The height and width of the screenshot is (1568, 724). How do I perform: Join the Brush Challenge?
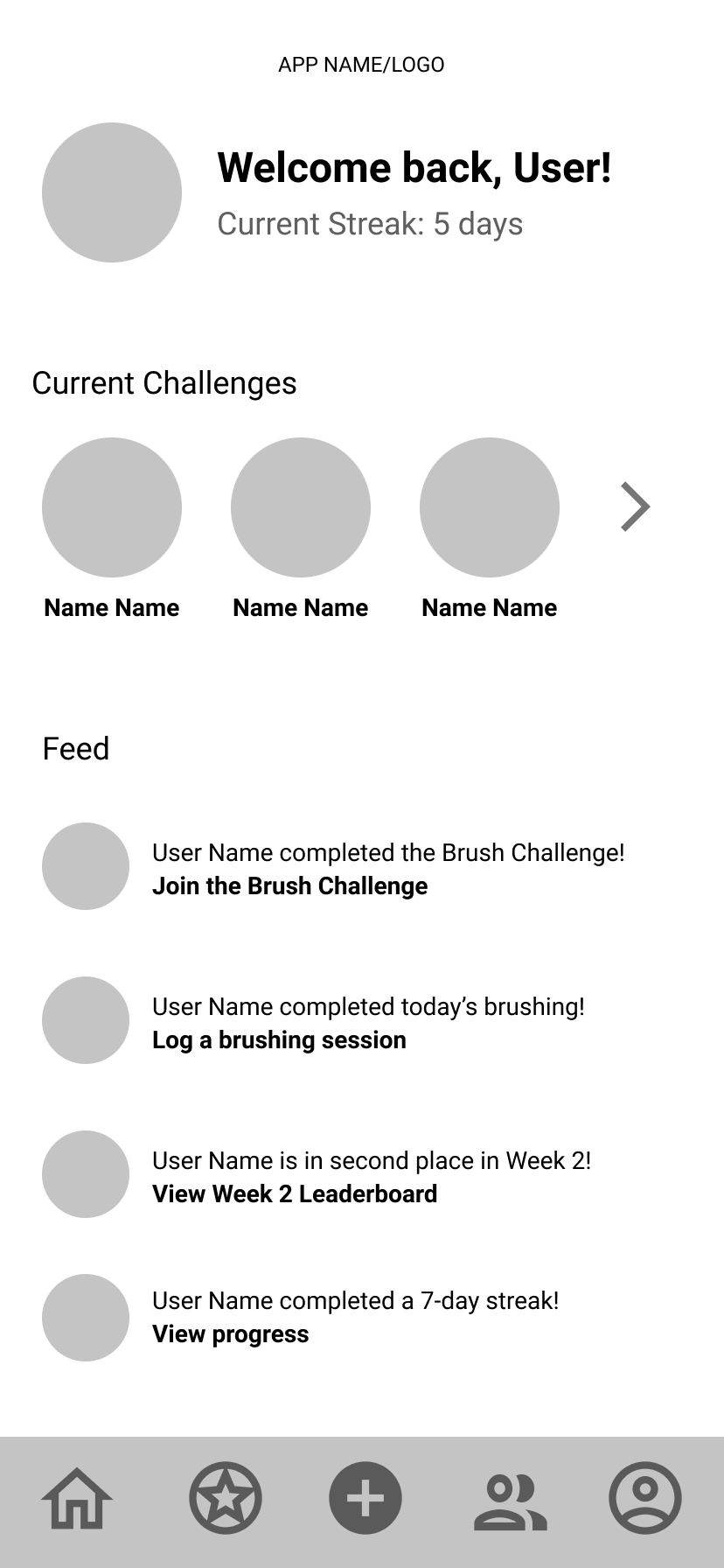[x=289, y=886]
